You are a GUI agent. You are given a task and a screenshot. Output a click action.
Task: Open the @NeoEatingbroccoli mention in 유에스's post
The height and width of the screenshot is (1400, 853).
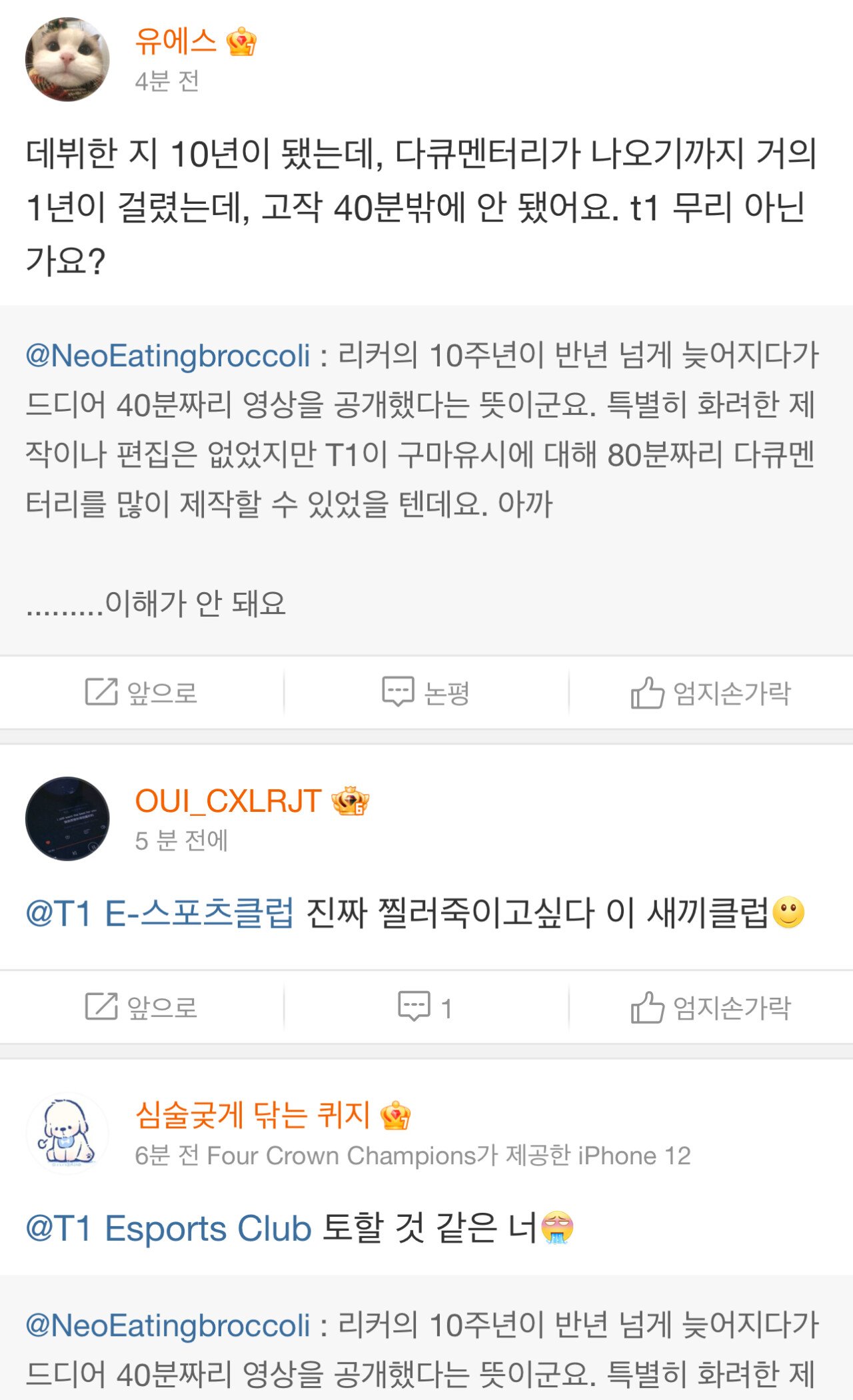[x=167, y=356]
